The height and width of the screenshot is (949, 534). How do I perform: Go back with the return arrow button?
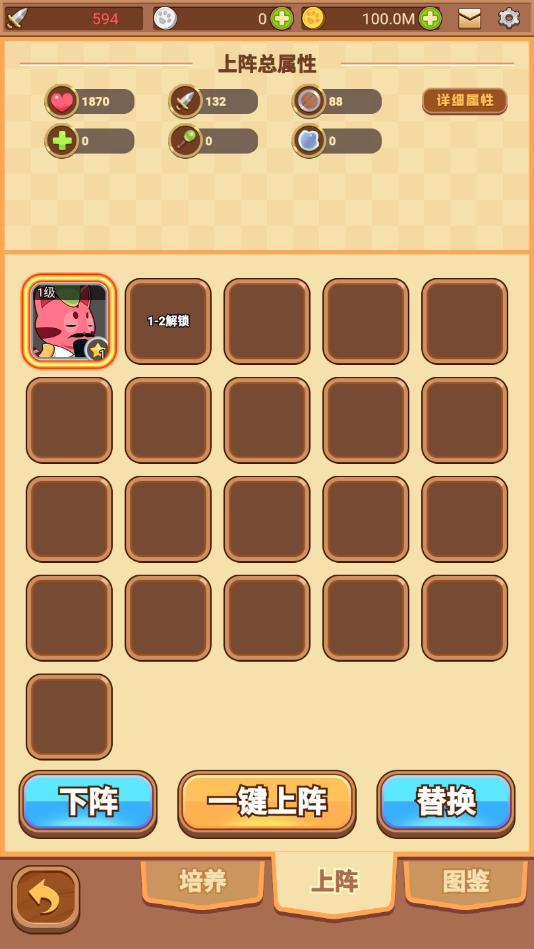[x=45, y=899]
